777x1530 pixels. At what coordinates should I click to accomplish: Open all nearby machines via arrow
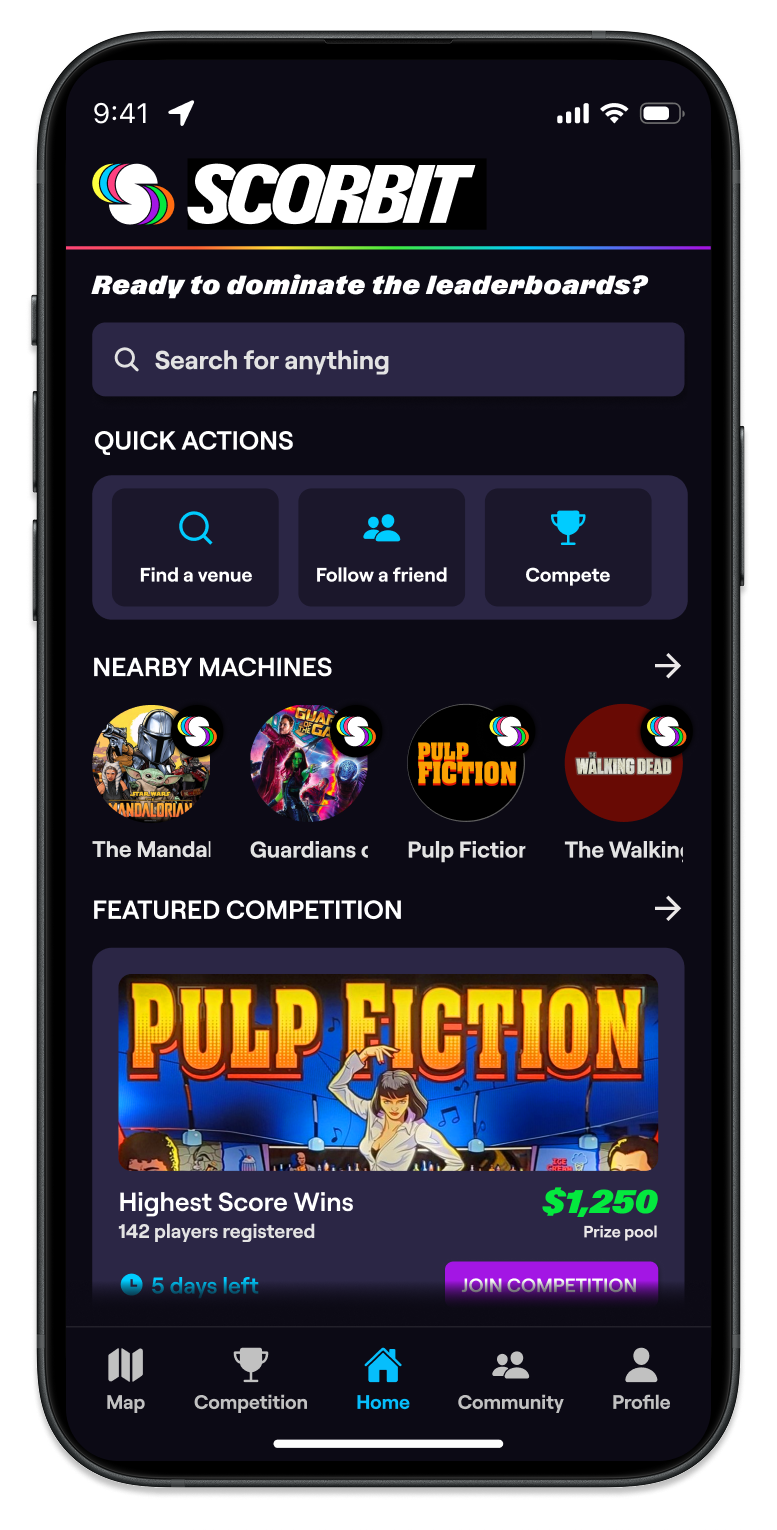pos(667,666)
